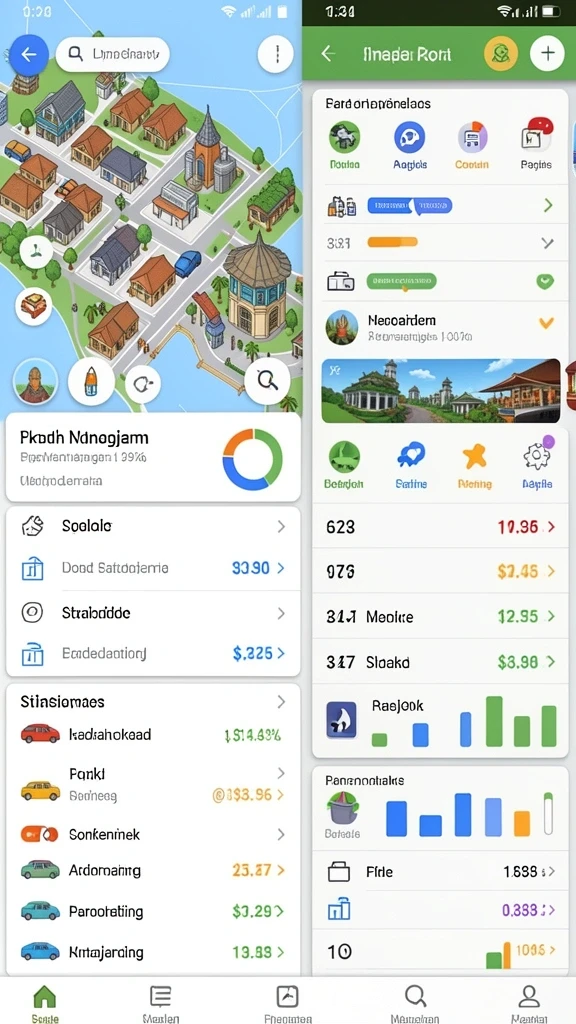576x1024 pixels.
Task: Switch to the green home tab
Action: click(44, 1002)
